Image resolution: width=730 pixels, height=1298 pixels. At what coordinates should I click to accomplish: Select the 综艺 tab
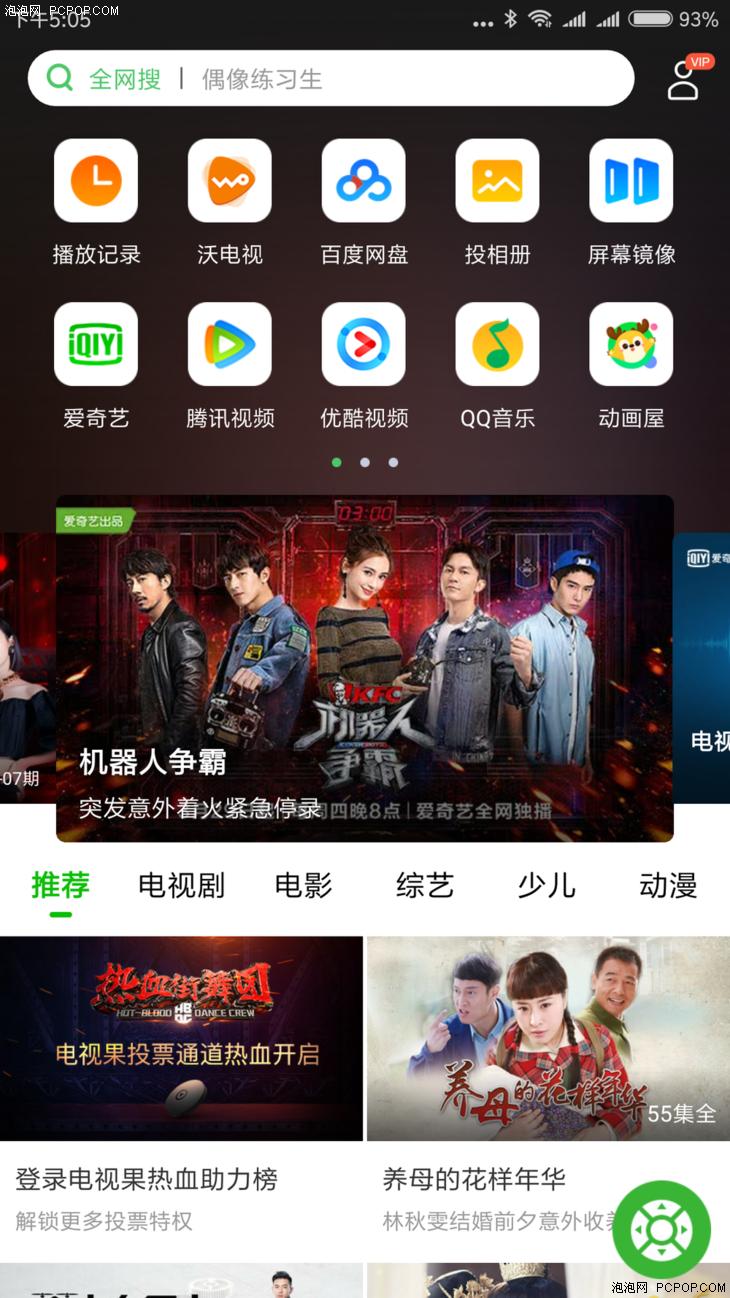point(425,885)
